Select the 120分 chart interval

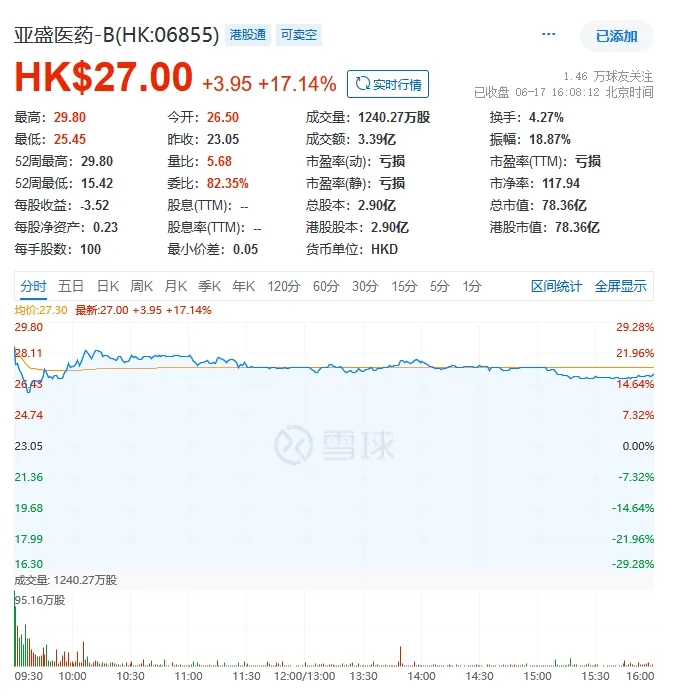(x=283, y=286)
